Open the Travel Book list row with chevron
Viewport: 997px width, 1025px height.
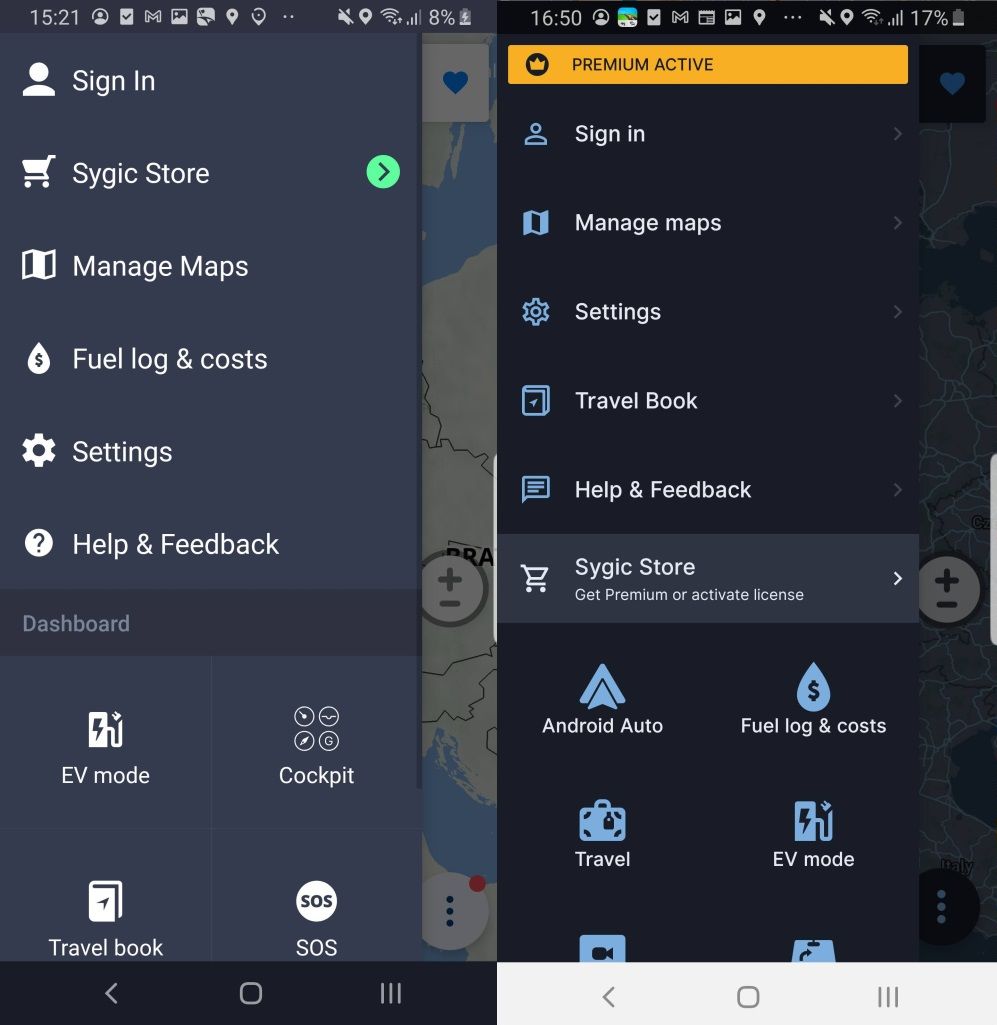click(x=707, y=401)
